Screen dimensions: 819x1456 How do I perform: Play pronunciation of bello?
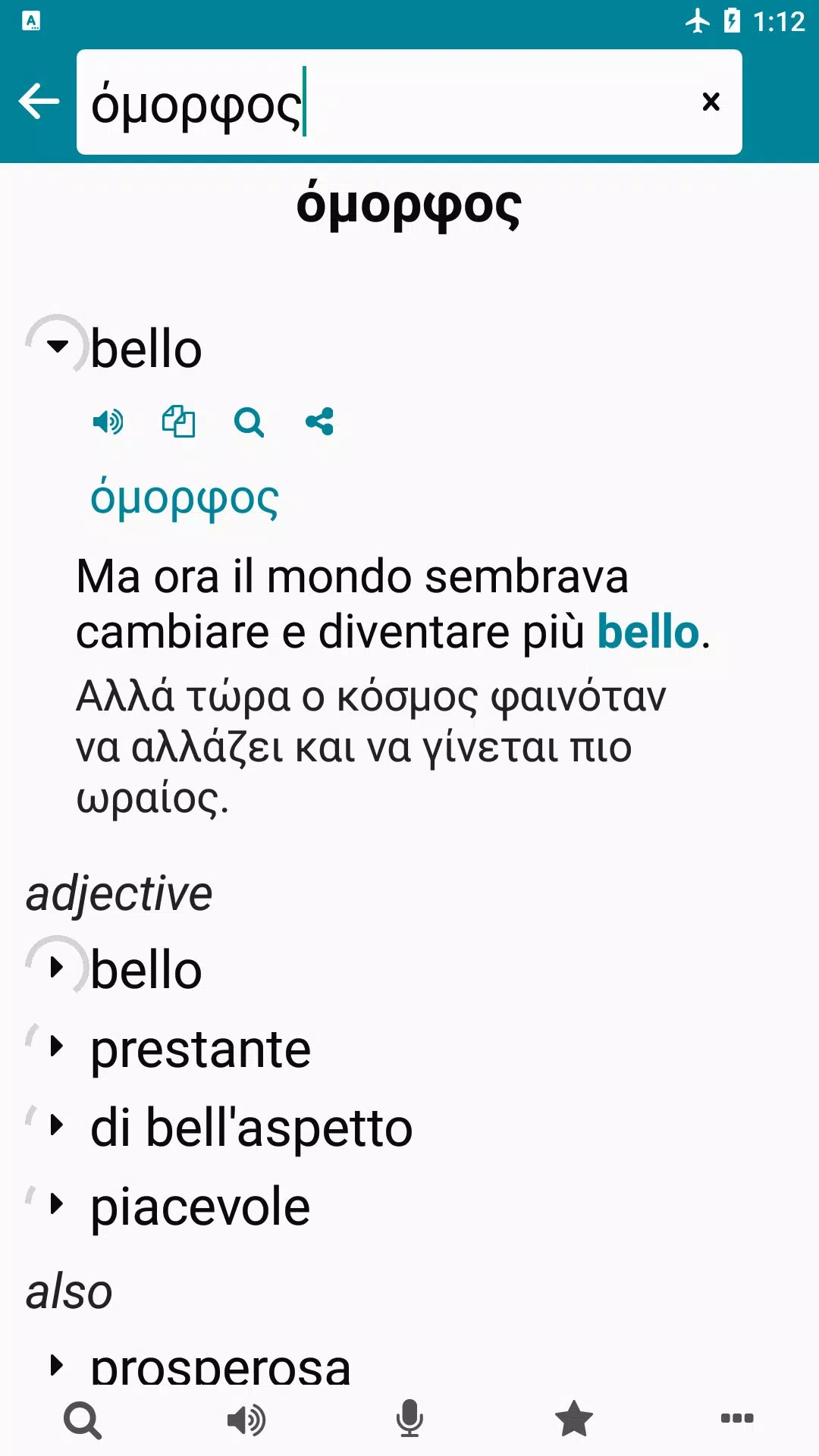[108, 422]
